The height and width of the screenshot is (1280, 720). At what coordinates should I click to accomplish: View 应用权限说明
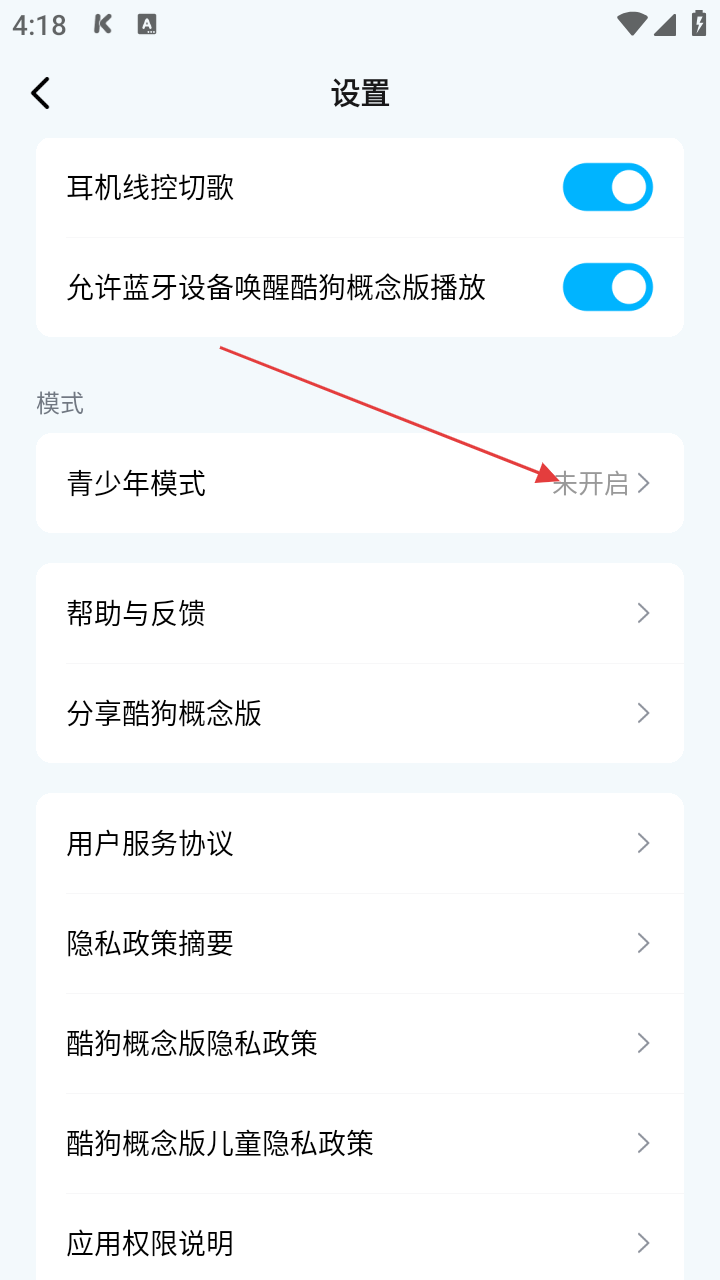[x=360, y=1243]
